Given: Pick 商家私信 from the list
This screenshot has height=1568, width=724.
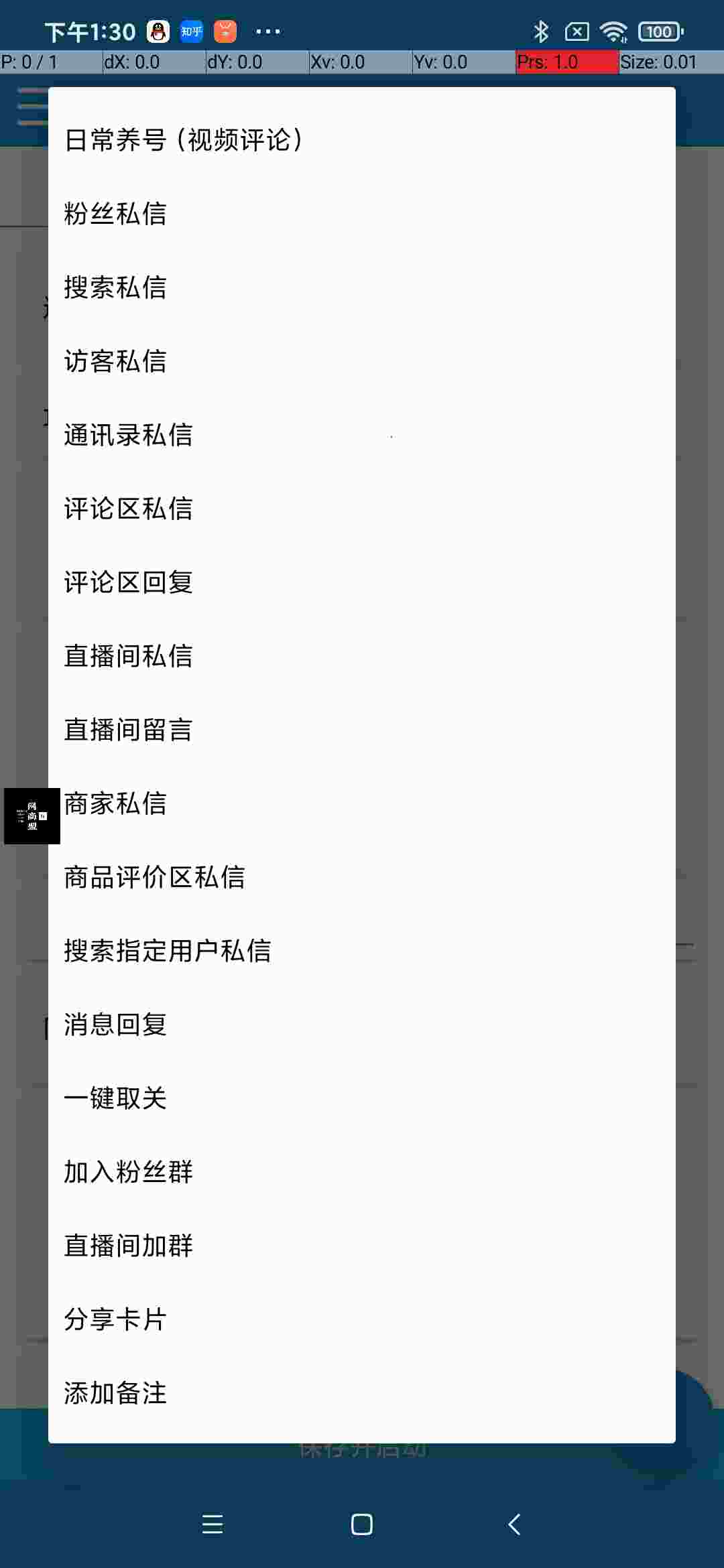Looking at the screenshot, I should 115,803.
